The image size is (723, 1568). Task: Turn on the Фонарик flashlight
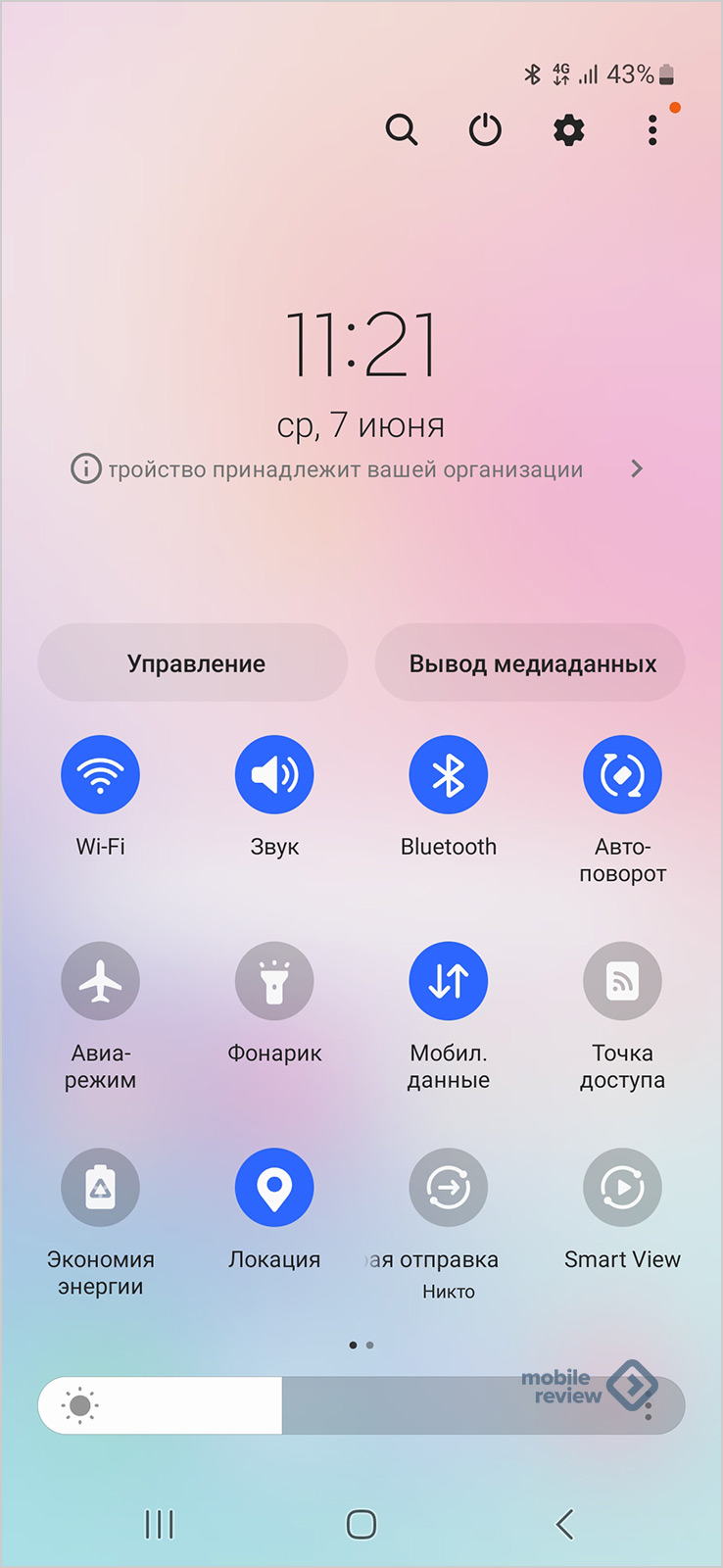274,981
